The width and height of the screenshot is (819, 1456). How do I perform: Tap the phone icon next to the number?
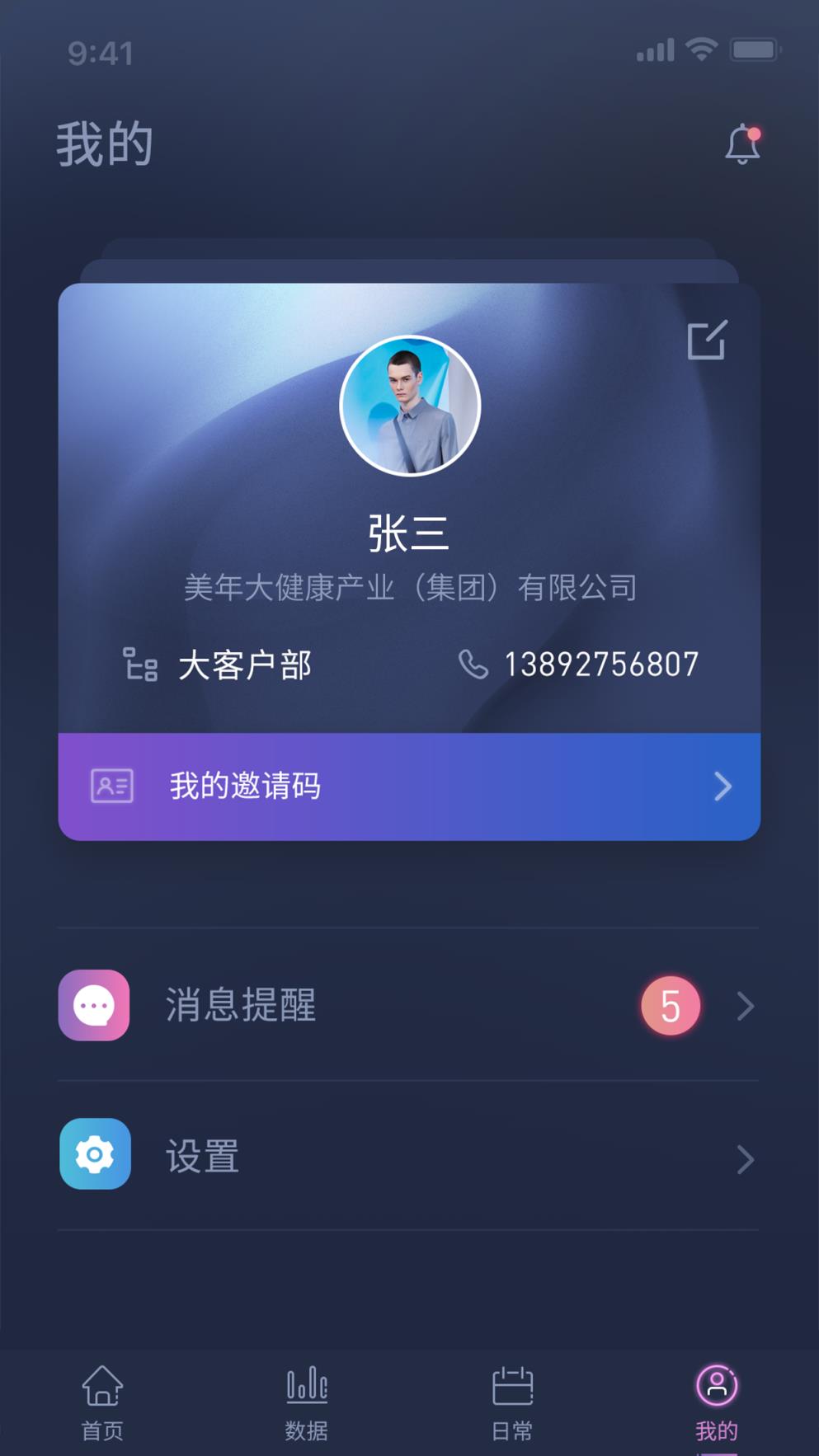(473, 664)
